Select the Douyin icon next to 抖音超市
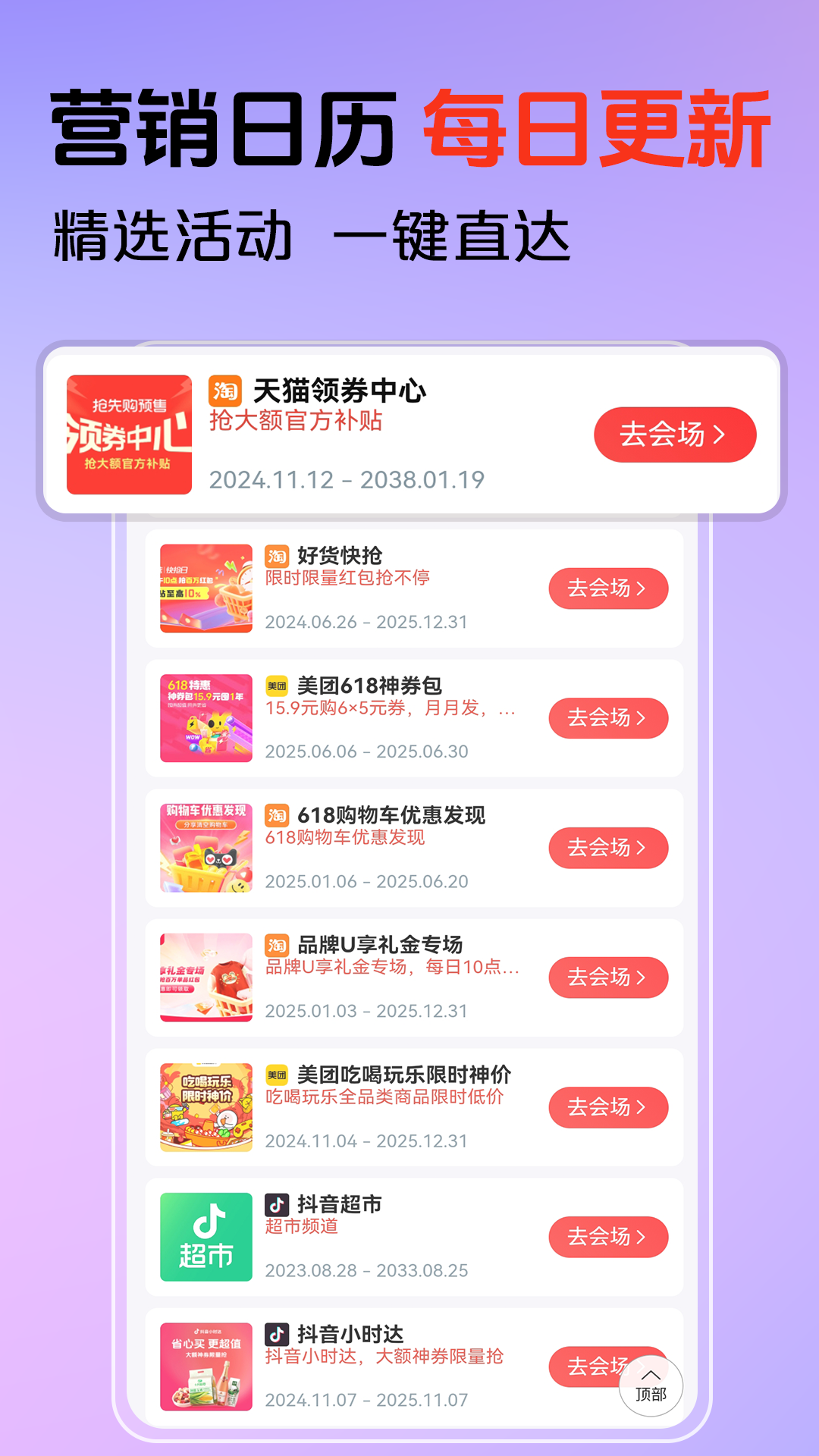The width and height of the screenshot is (819, 1456). (276, 1205)
